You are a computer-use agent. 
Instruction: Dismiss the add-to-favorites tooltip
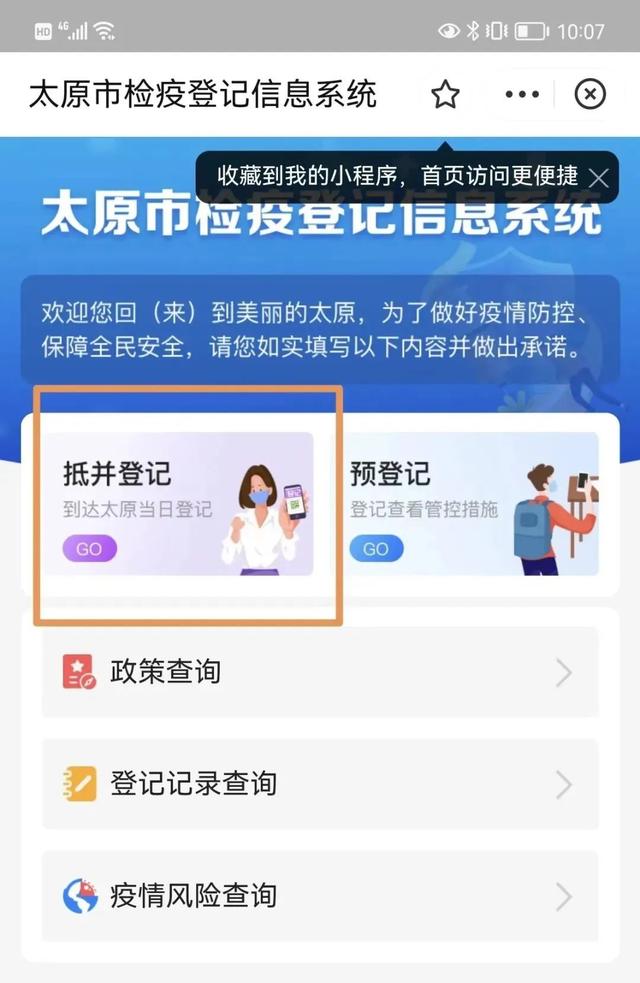coord(598,178)
